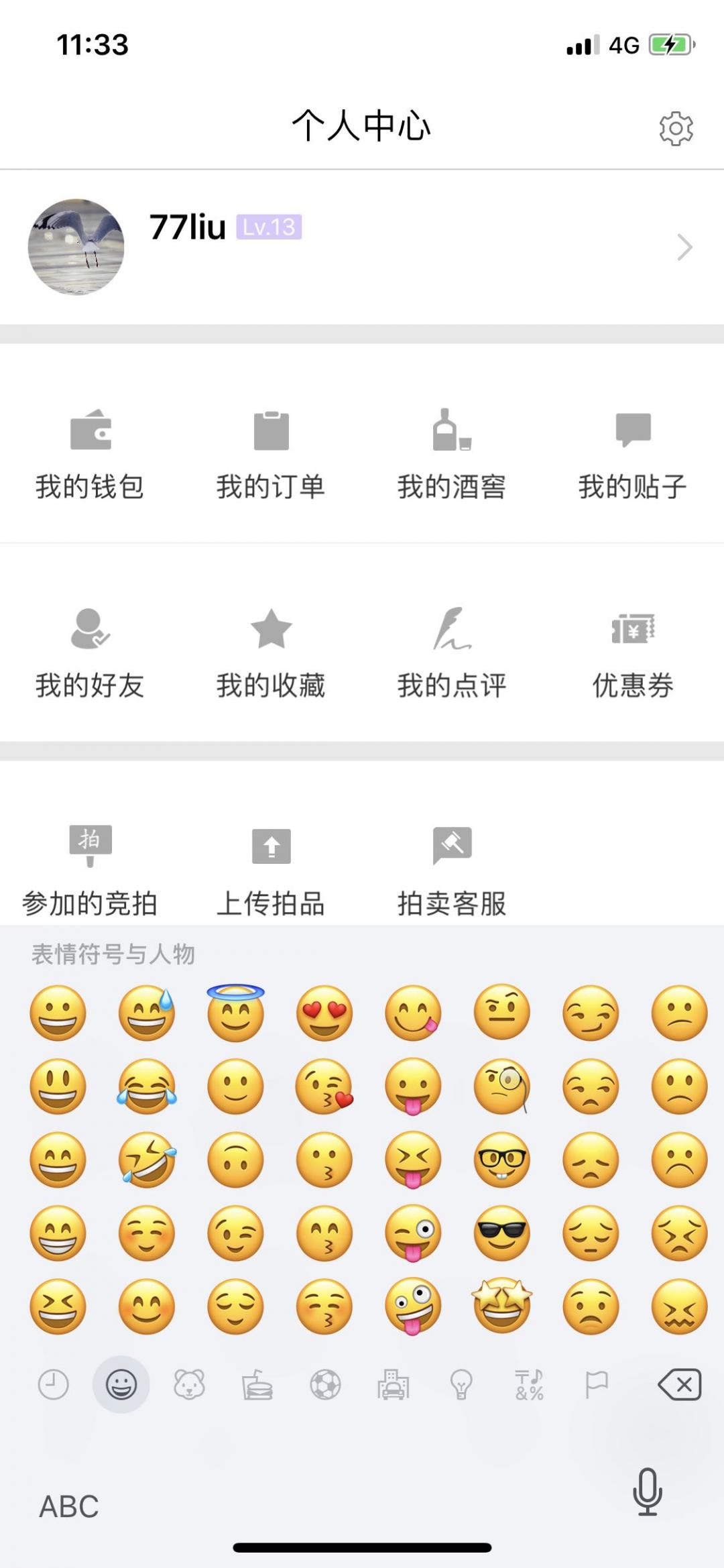Select the heart-eyes emoji
This screenshot has width=724, height=1568.
click(x=324, y=1013)
